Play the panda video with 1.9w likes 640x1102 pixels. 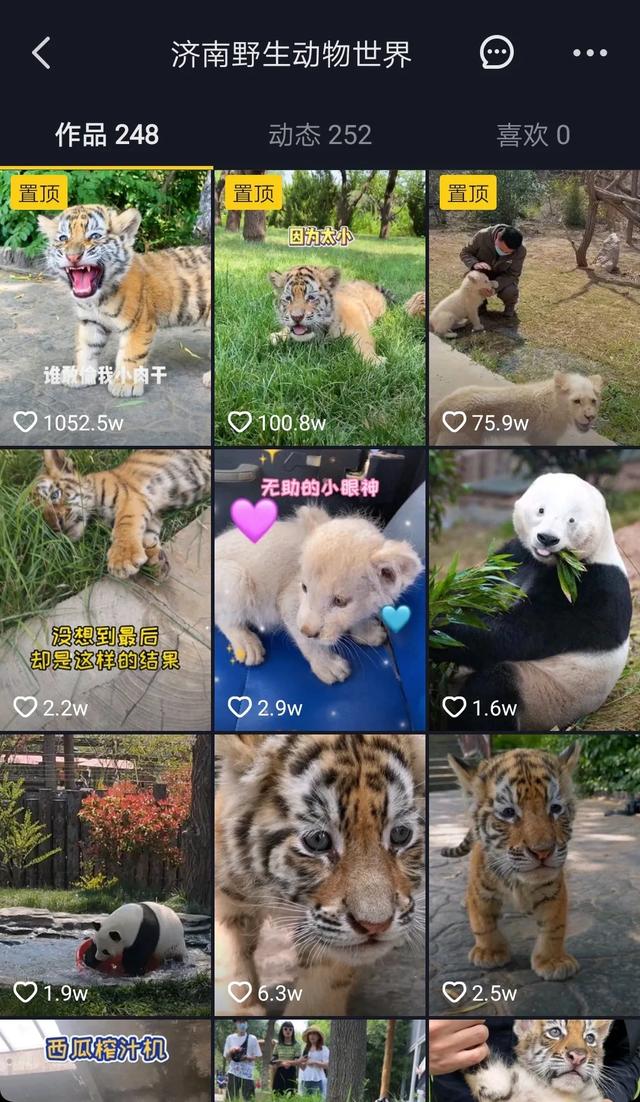click(106, 875)
